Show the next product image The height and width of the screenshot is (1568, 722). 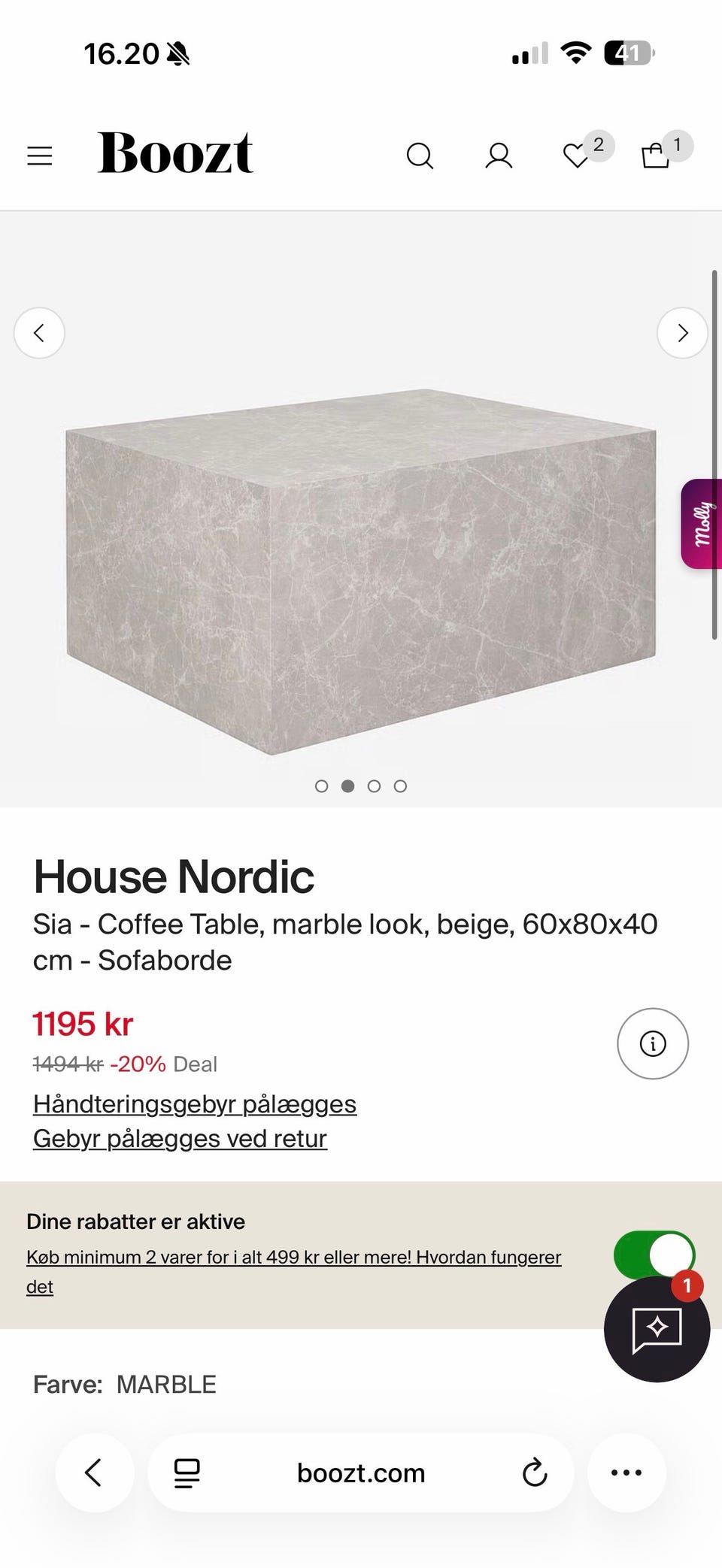click(682, 332)
